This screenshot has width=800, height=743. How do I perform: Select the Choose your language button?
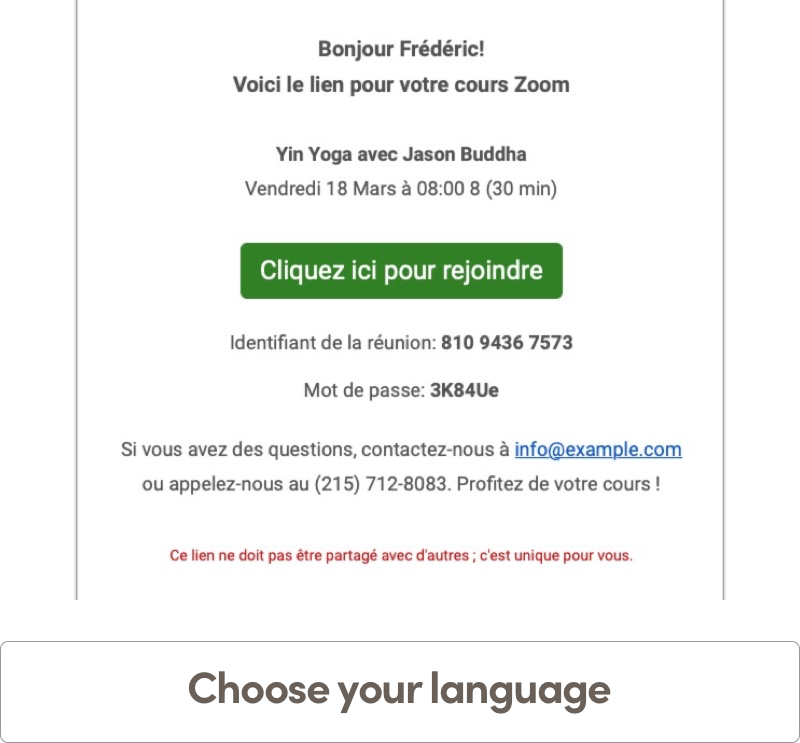click(400, 690)
